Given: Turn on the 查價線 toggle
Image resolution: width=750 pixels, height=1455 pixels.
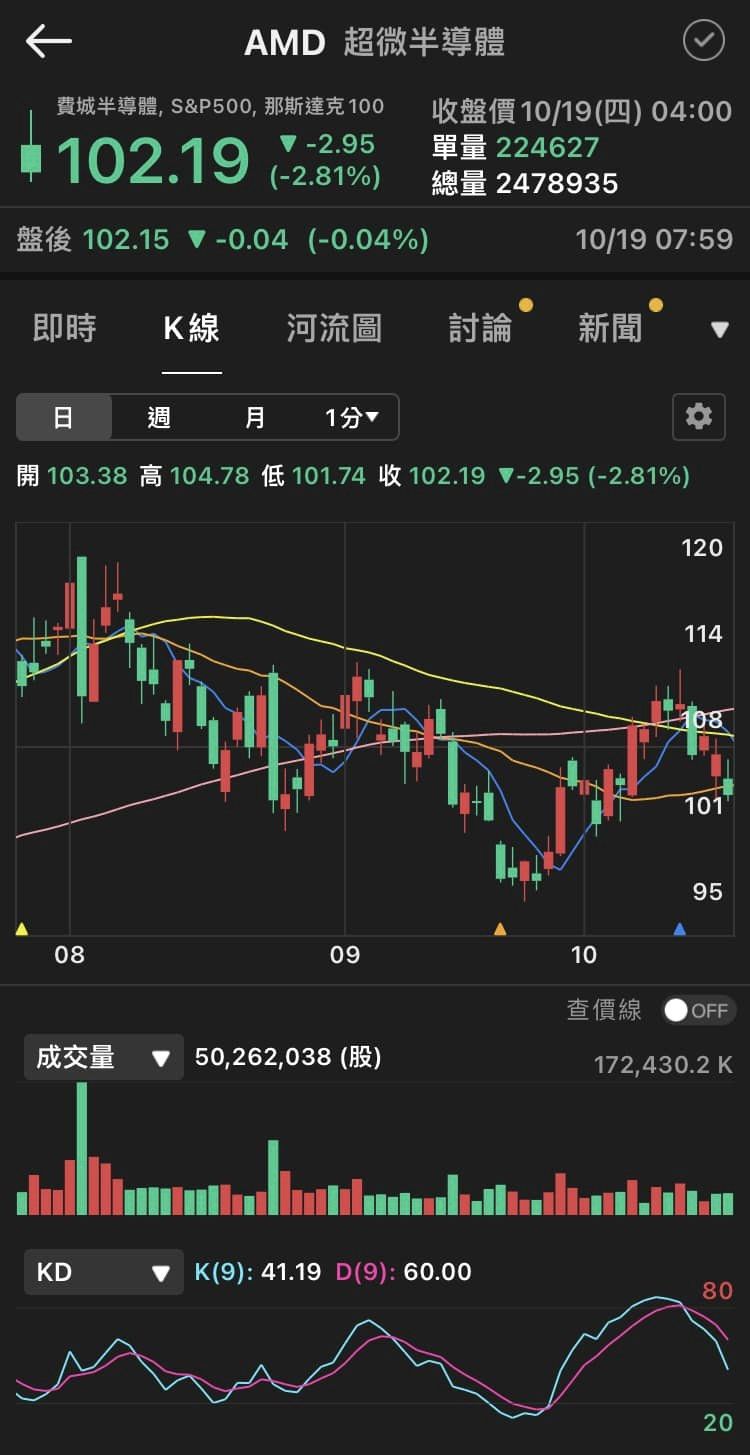Looking at the screenshot, I should pos(698,1010).
